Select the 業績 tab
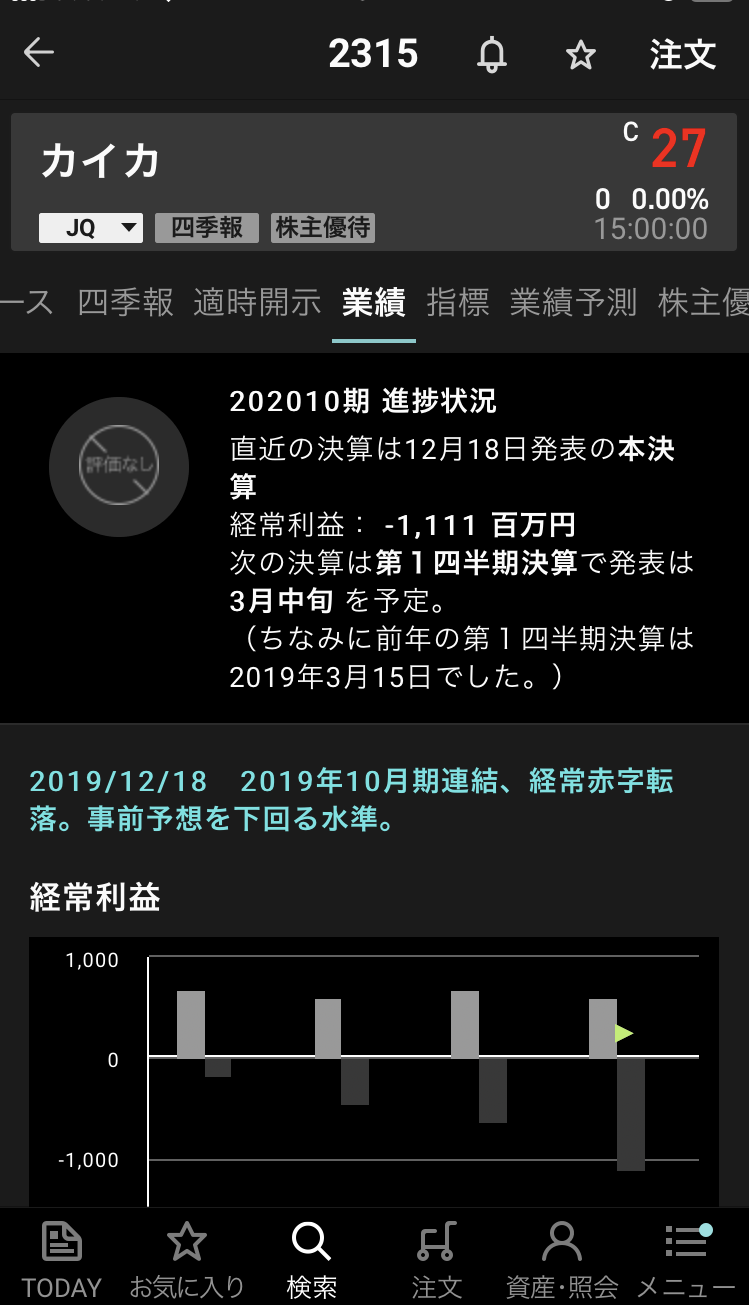 pyautogui.click(x=373, y=302)
